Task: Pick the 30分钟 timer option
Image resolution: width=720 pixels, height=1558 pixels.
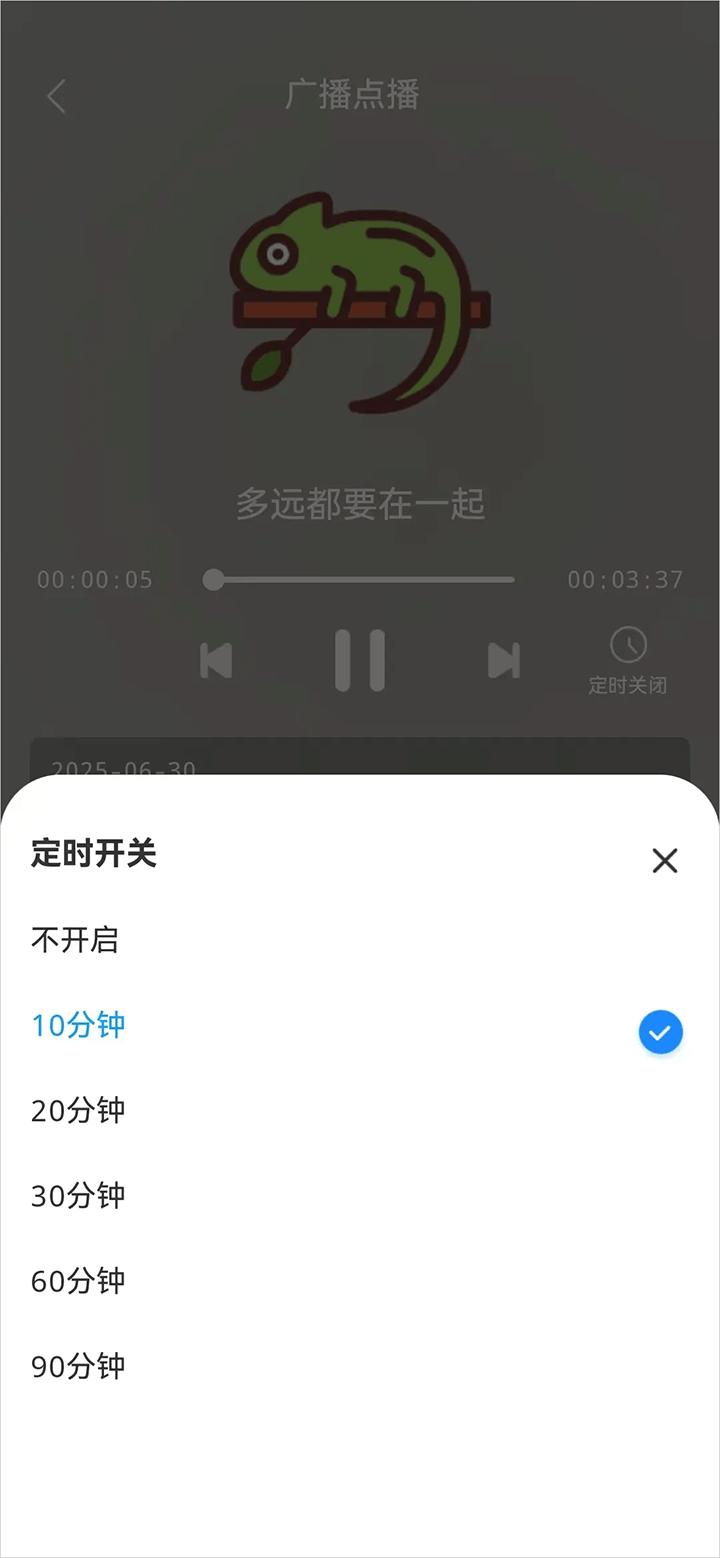Action: click(x=78, y=1196)
